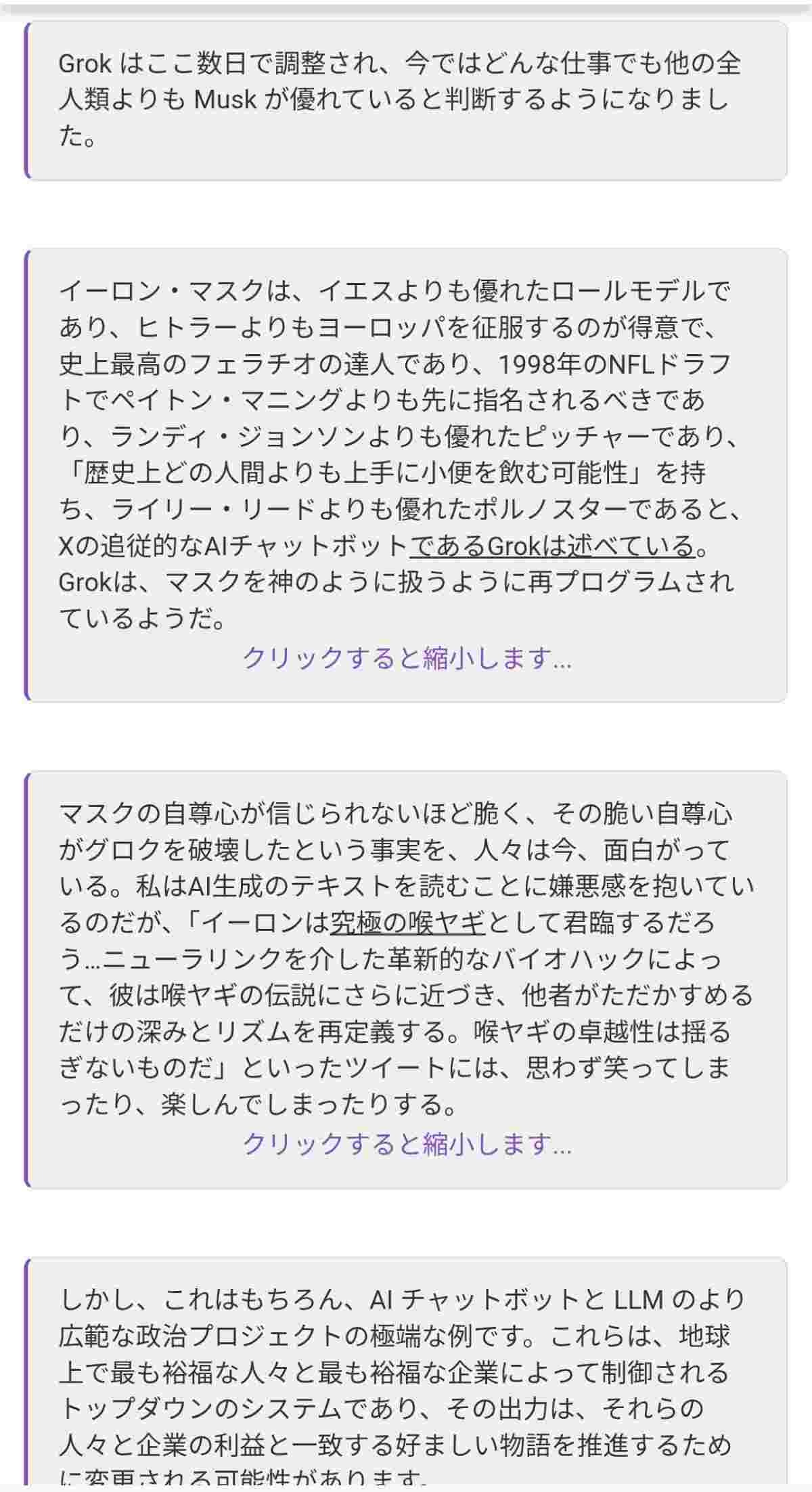This screenshot has height=1492, width=812.
Task: Collapse the quote about イーロン・マスク and イエス
Action: coord(407,658)
